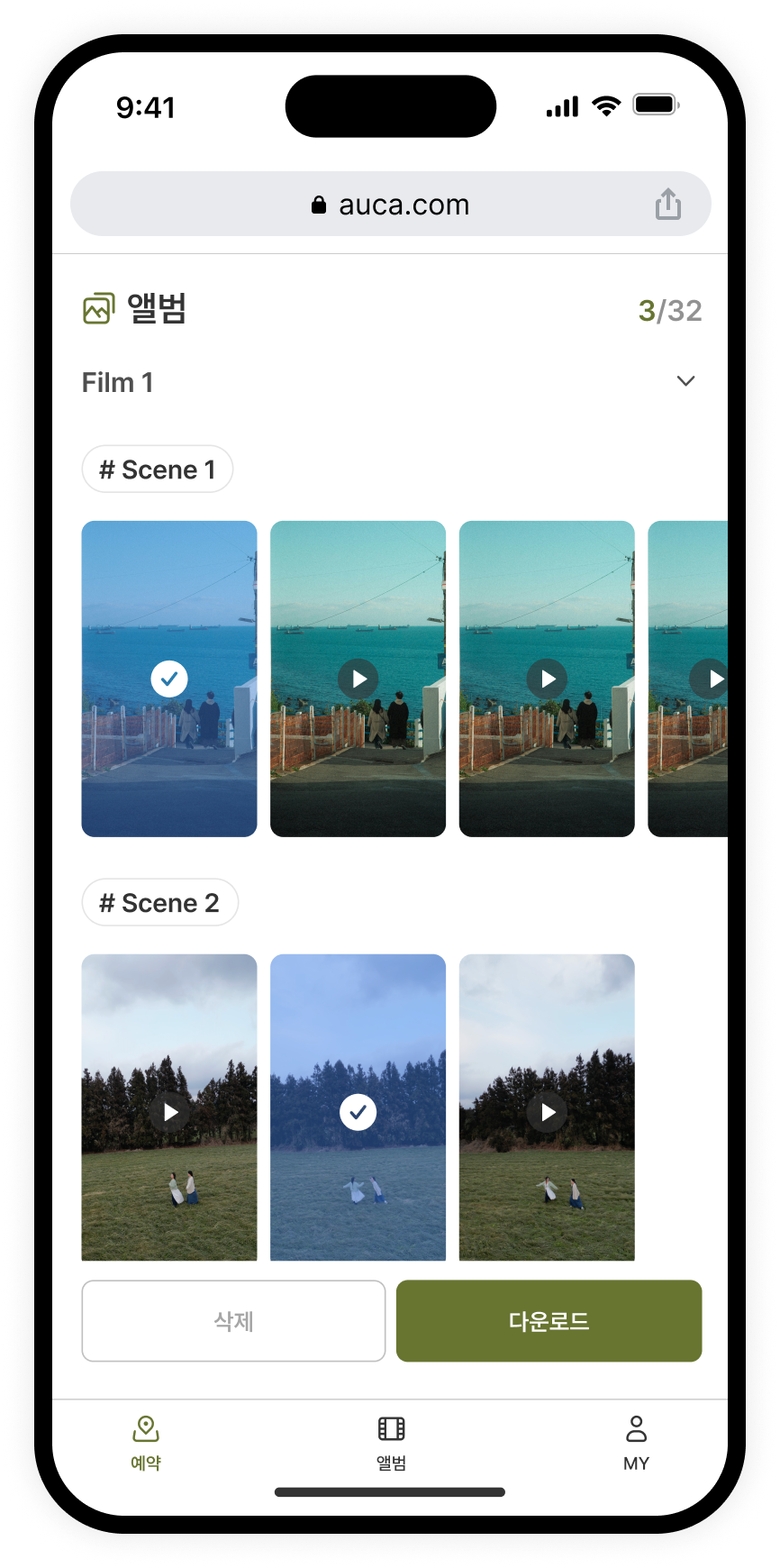Share the page from the address bar

click(x=667, y=204)
